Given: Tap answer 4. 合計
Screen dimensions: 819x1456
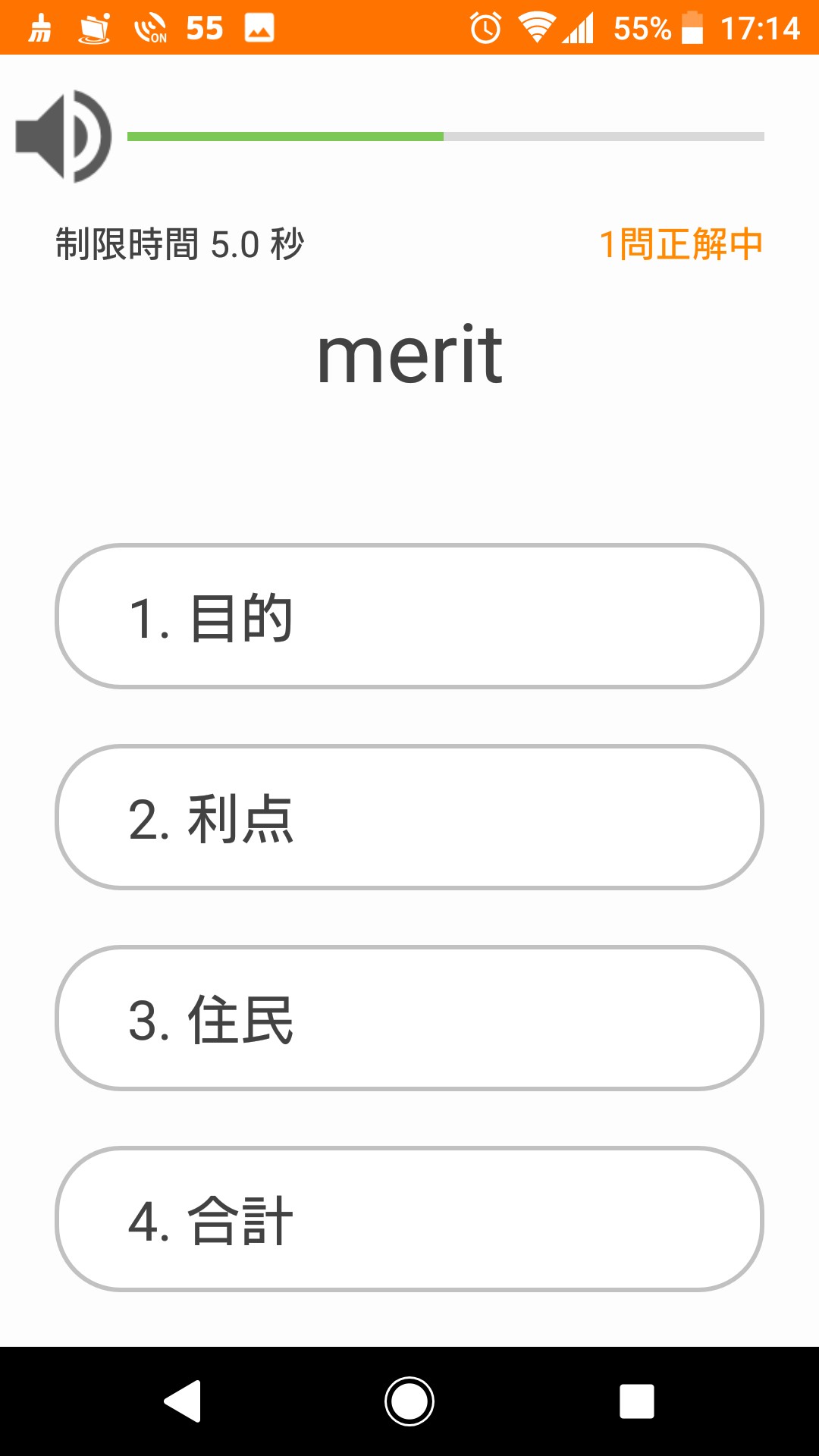Looking at the screenshot, I should click(x=409, y=1219).
